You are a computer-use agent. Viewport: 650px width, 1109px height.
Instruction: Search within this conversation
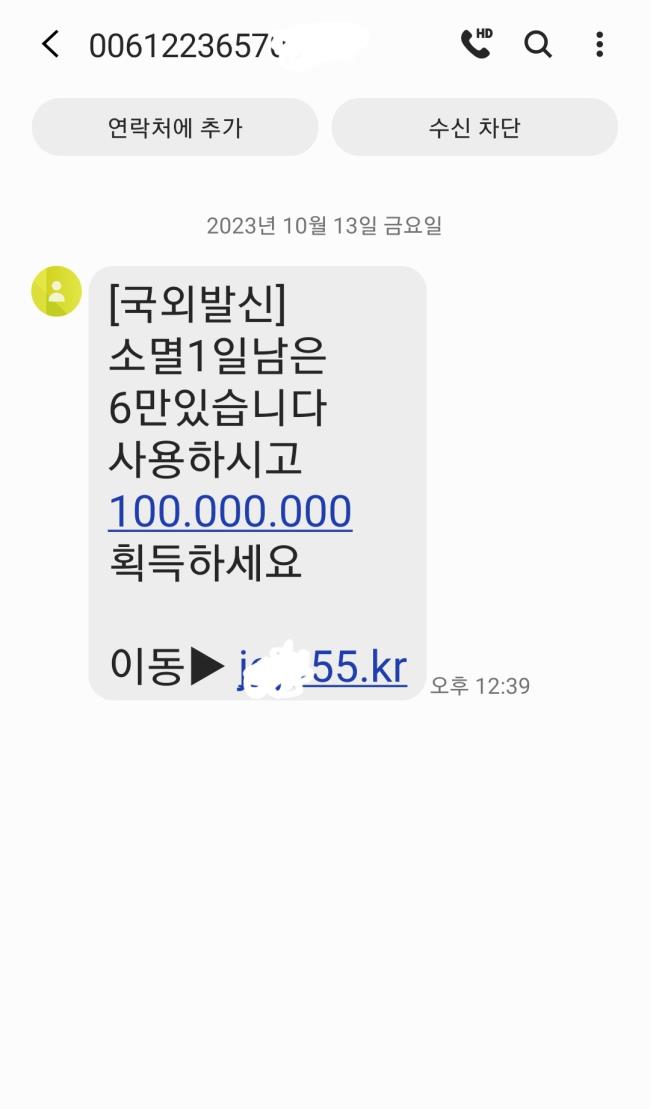point(538,44)
